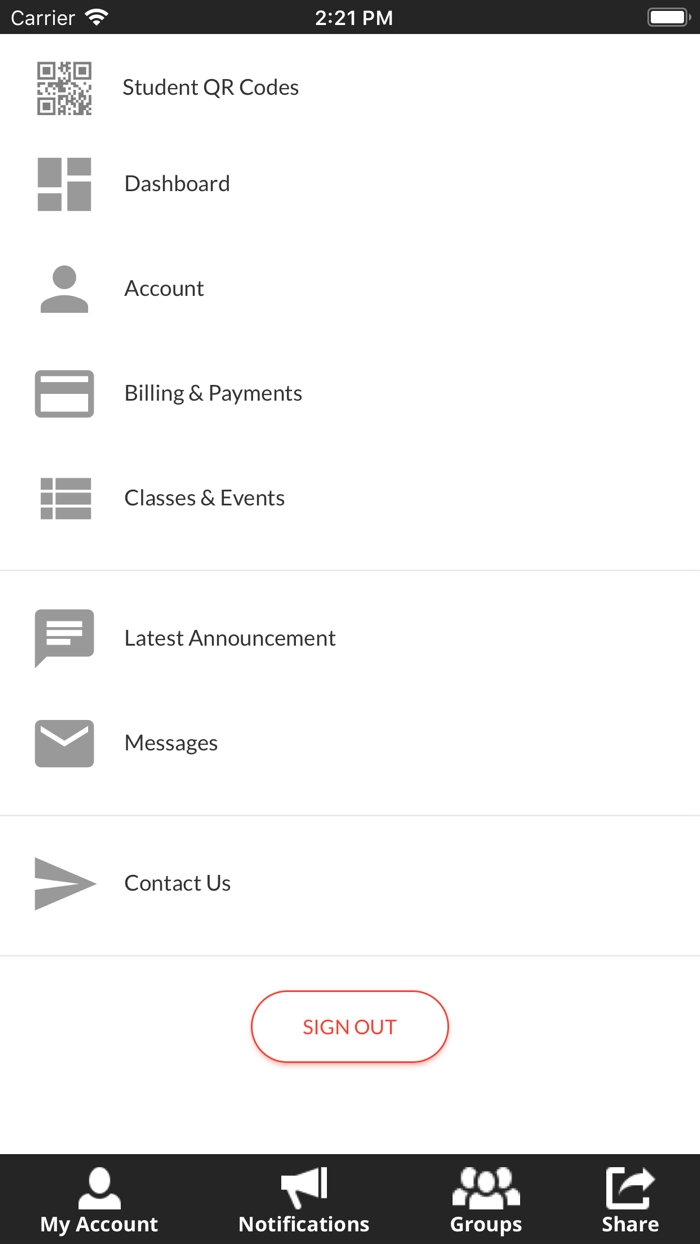
Task: View Billing & Payments
Action: [213, 394]
